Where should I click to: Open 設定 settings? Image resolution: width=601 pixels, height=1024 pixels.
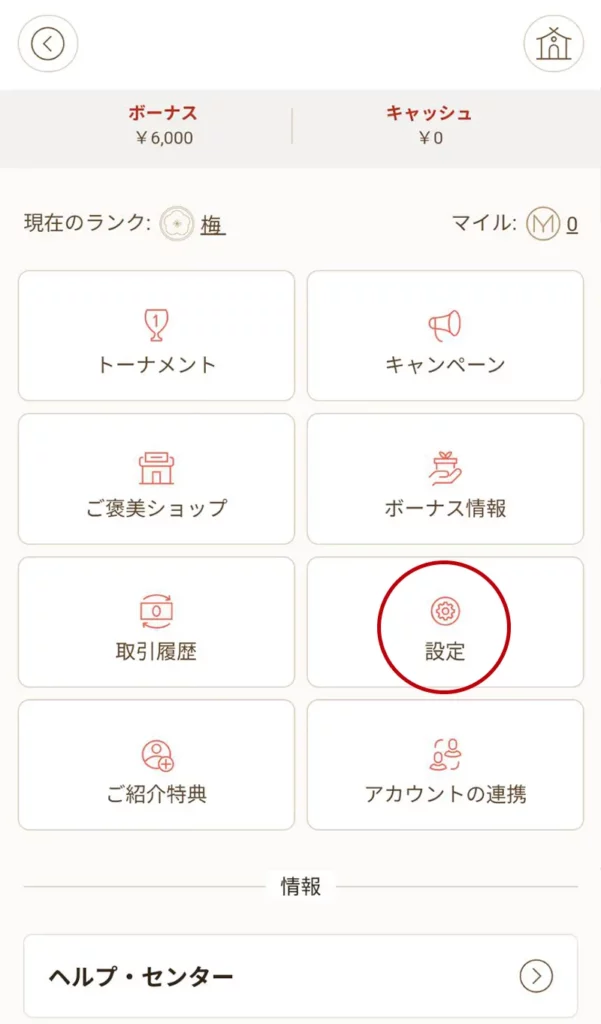click(445, 622)
